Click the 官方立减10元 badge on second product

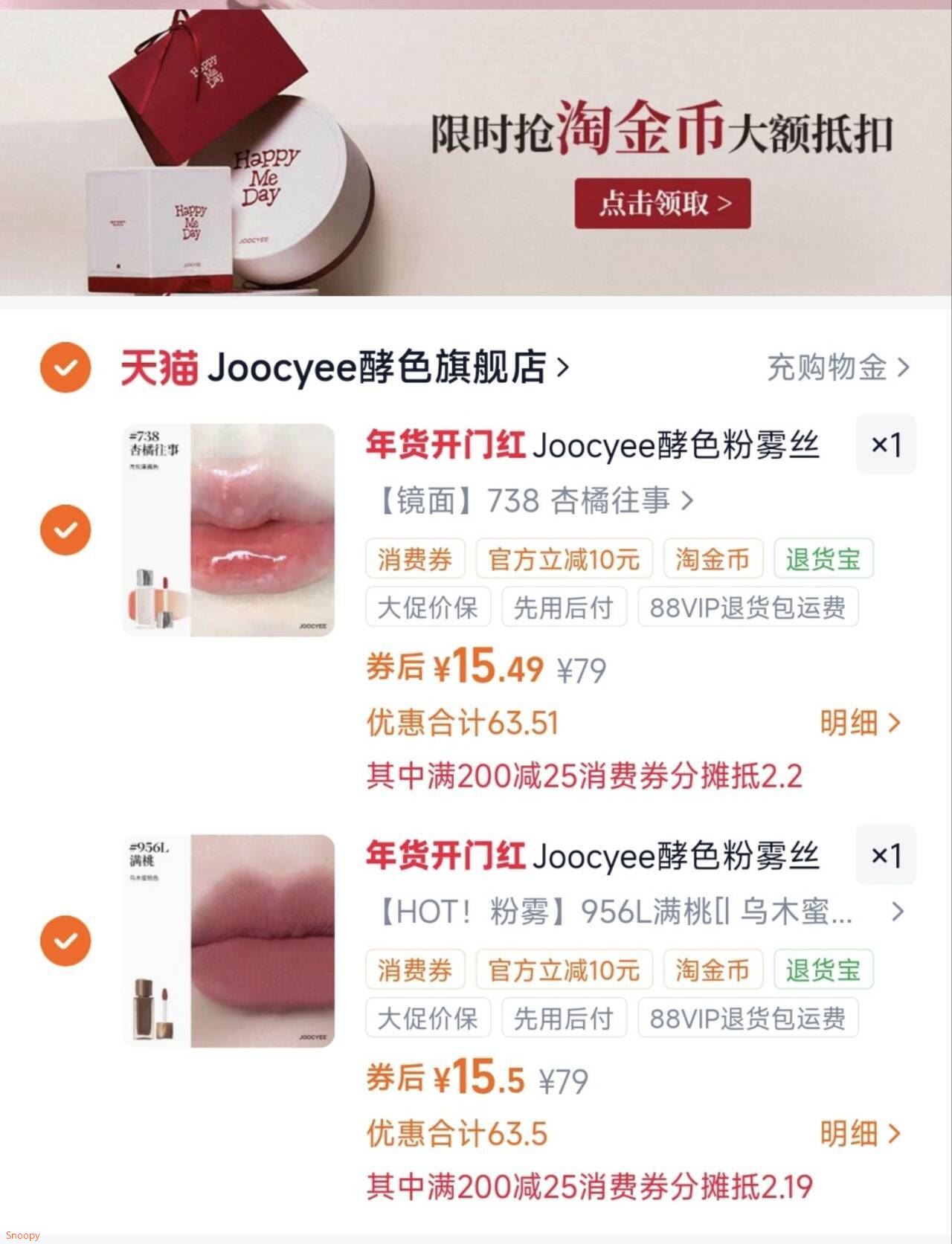[564, 970]
